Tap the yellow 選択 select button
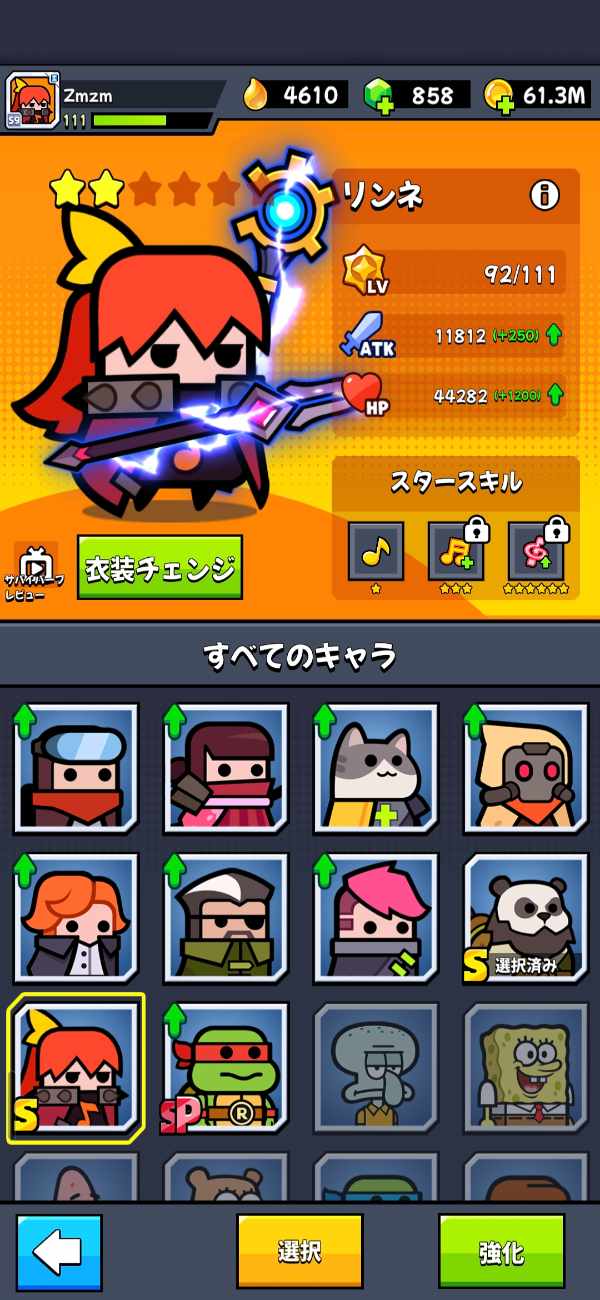The height and width of the screenshot is (1300, 600). pos(299,1252)
